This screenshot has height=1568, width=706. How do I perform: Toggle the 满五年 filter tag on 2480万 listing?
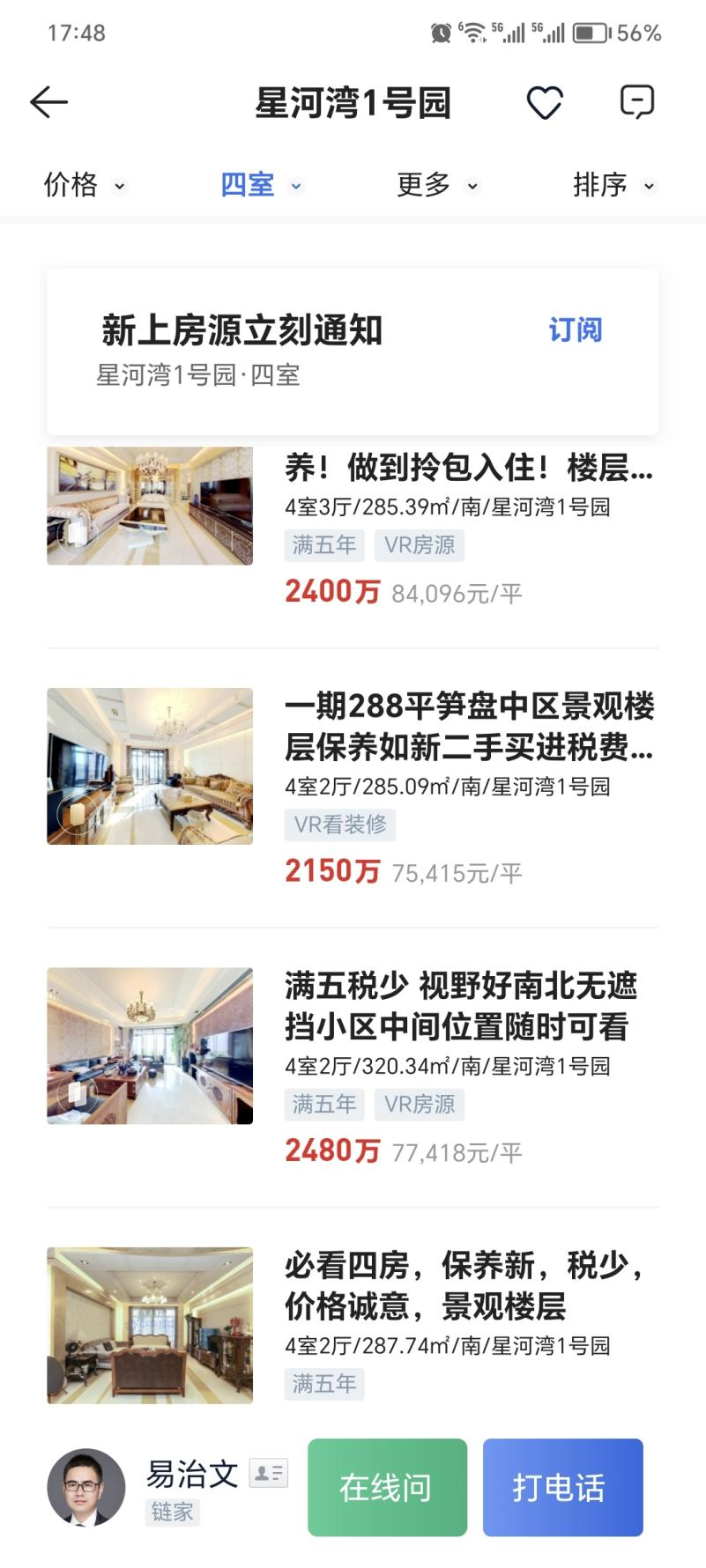click(324, 1106)
